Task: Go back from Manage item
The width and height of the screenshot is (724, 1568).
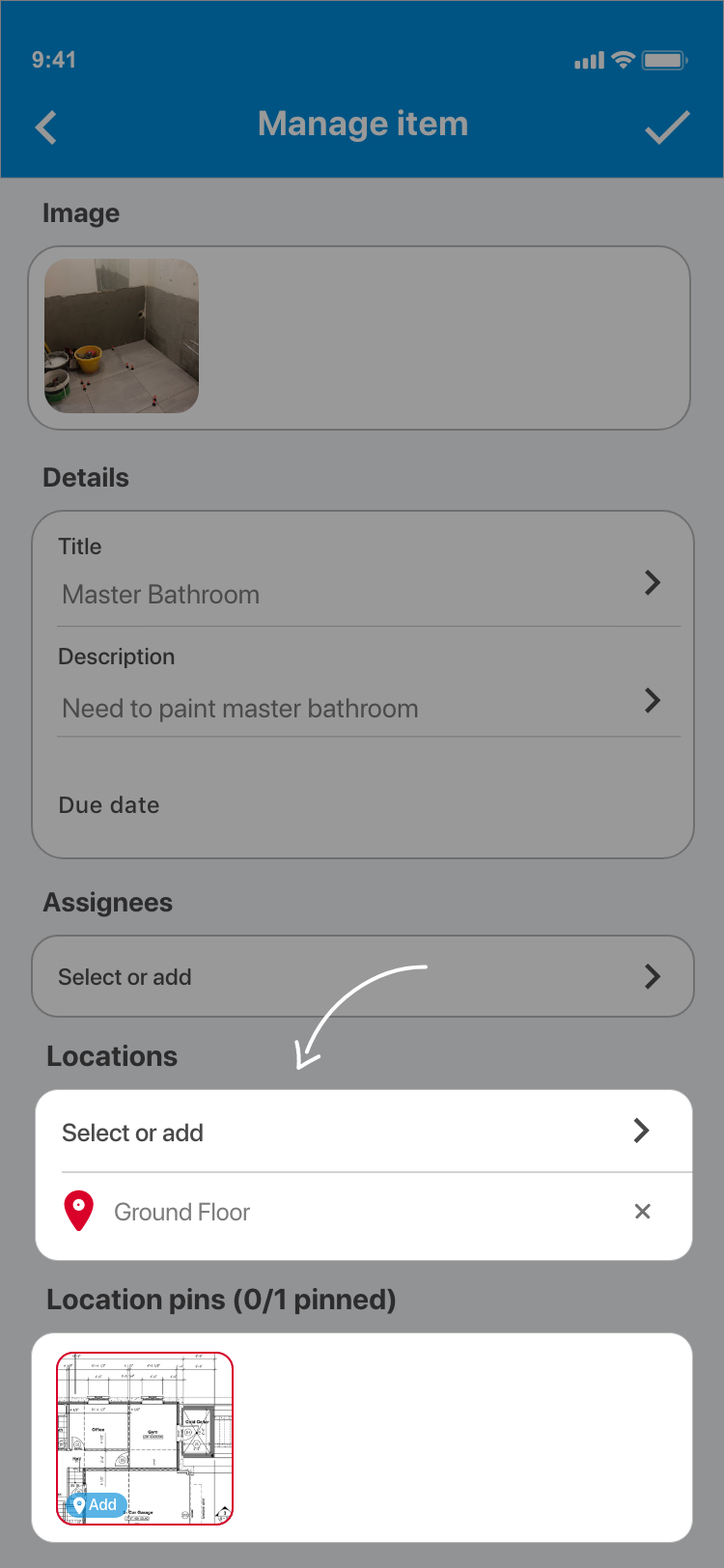Action: [46, 127]
